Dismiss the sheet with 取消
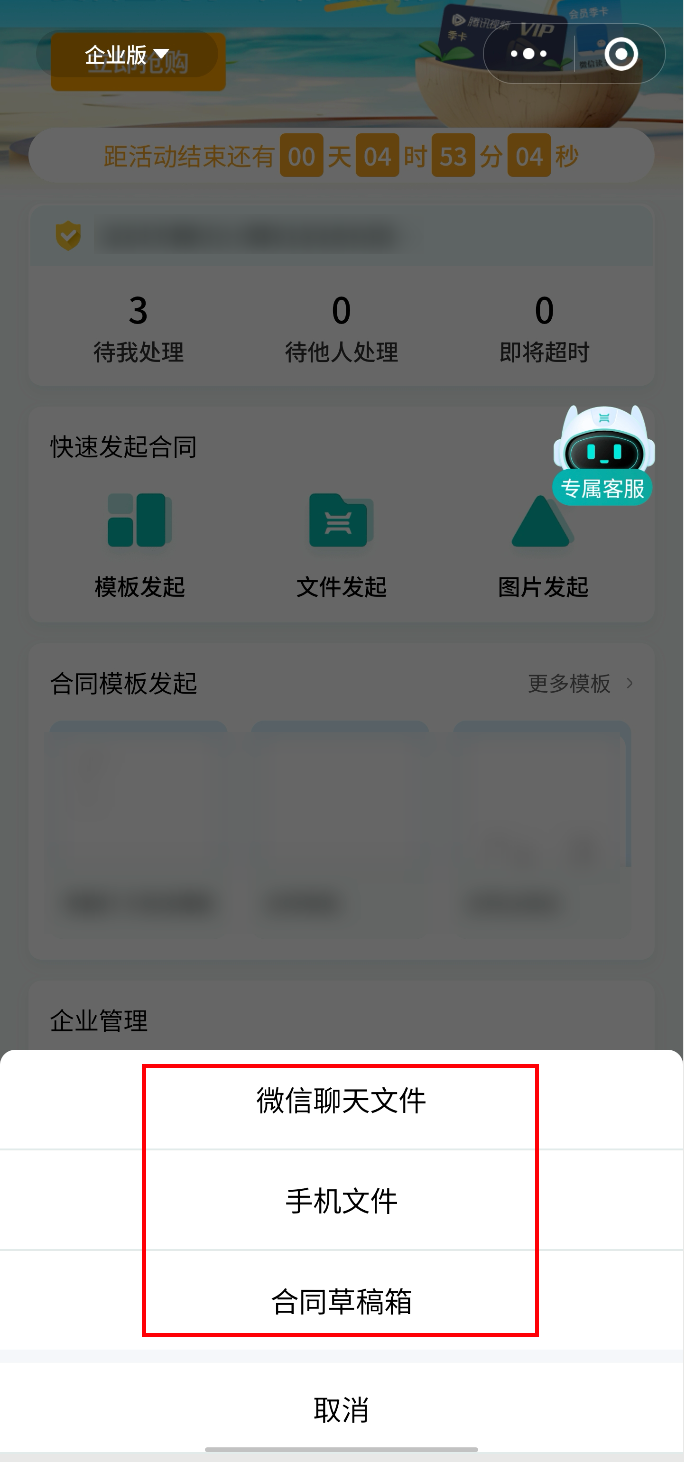The width and height of the screenshot is (684, 1462). point(341,1410)
